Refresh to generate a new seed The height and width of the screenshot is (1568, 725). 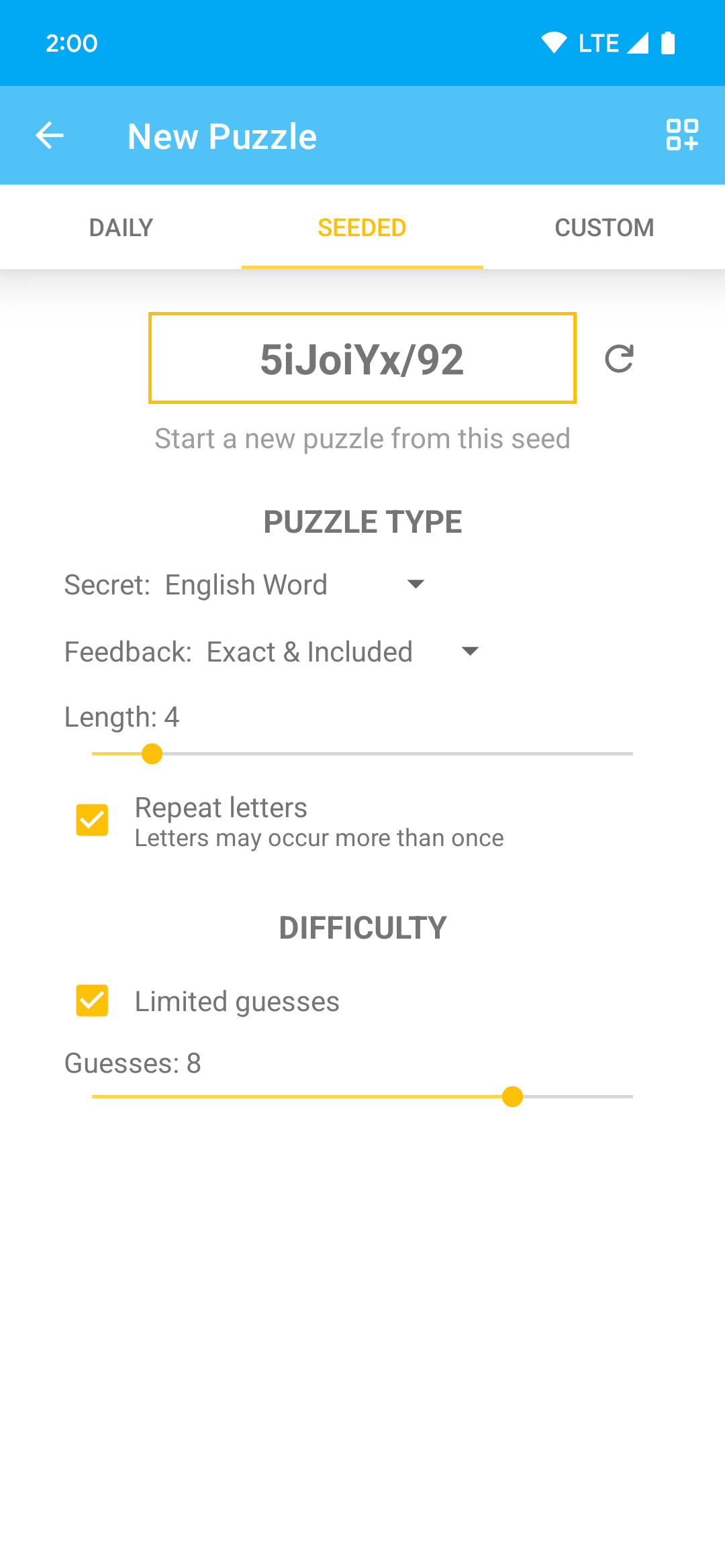coord(619,358)
